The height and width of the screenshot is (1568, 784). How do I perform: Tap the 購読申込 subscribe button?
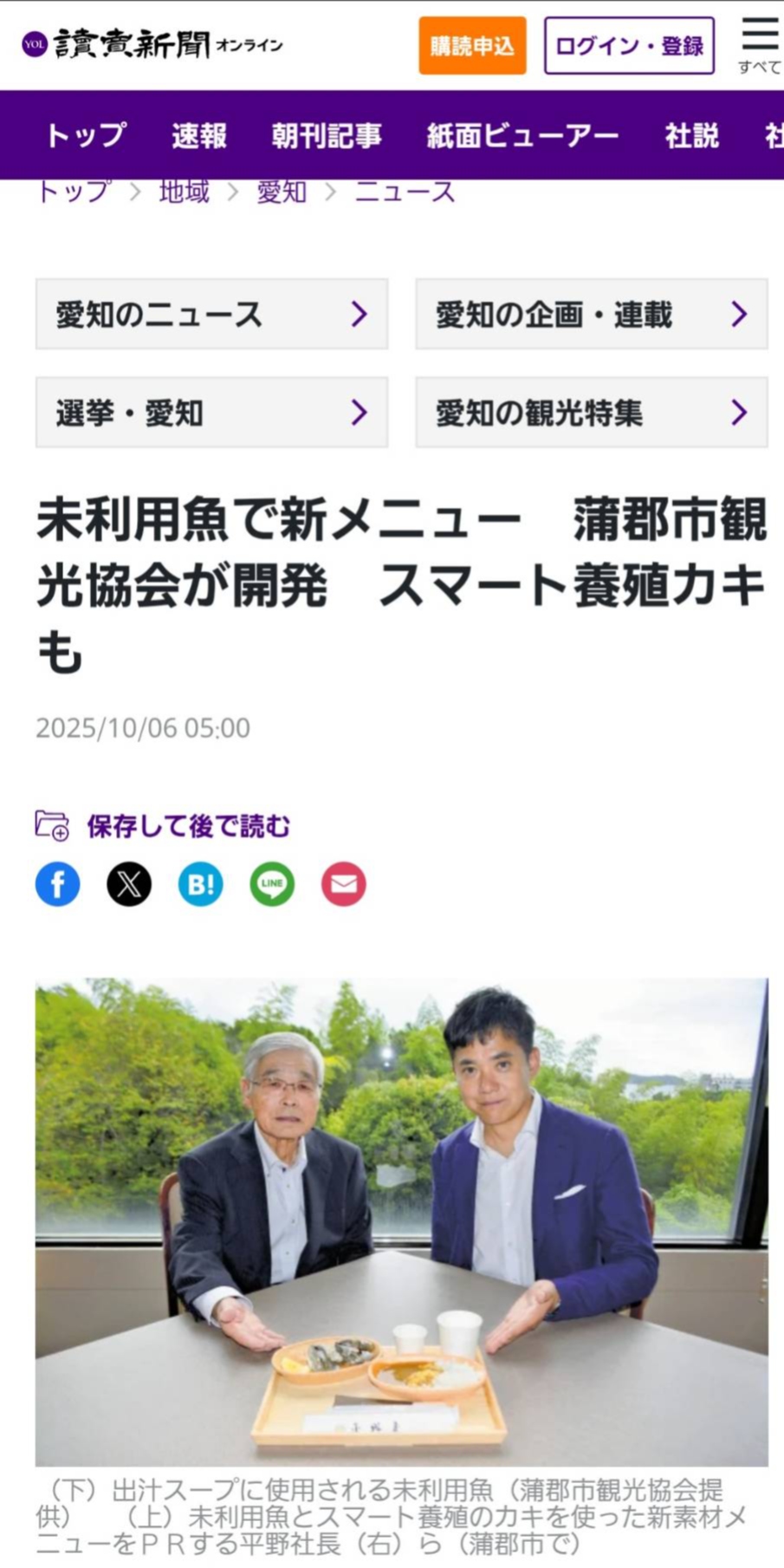coord(472,46)
